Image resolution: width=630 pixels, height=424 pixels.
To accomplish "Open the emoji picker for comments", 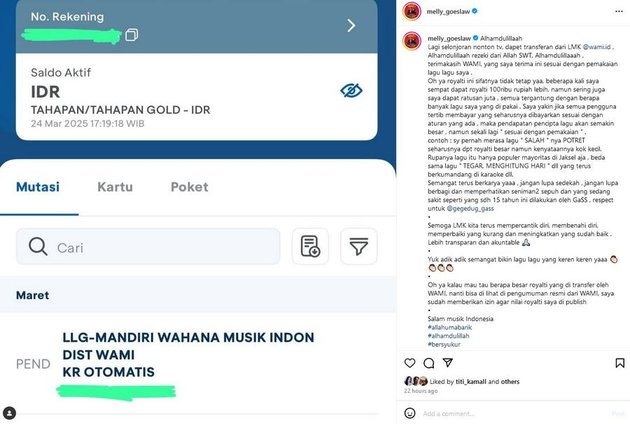I will click(x=408, y=412).
